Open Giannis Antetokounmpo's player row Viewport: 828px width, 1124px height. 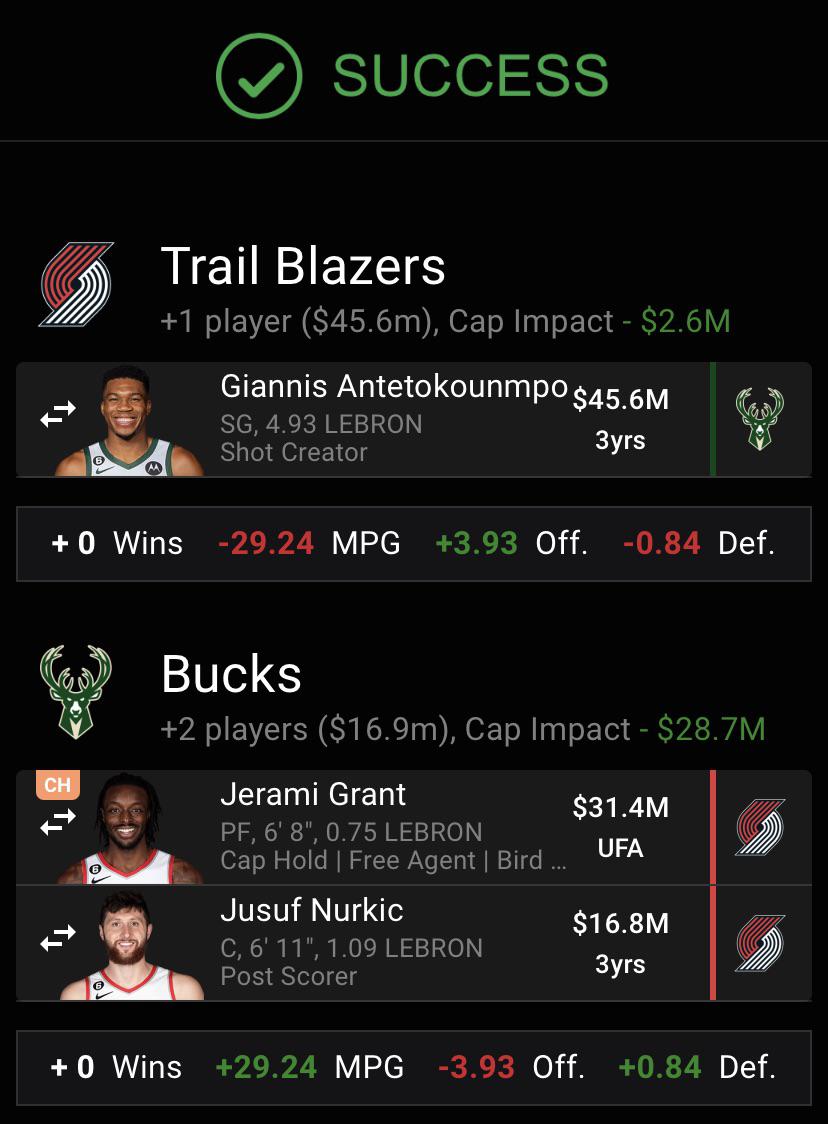pyautogui.click(x=394, y=419)
